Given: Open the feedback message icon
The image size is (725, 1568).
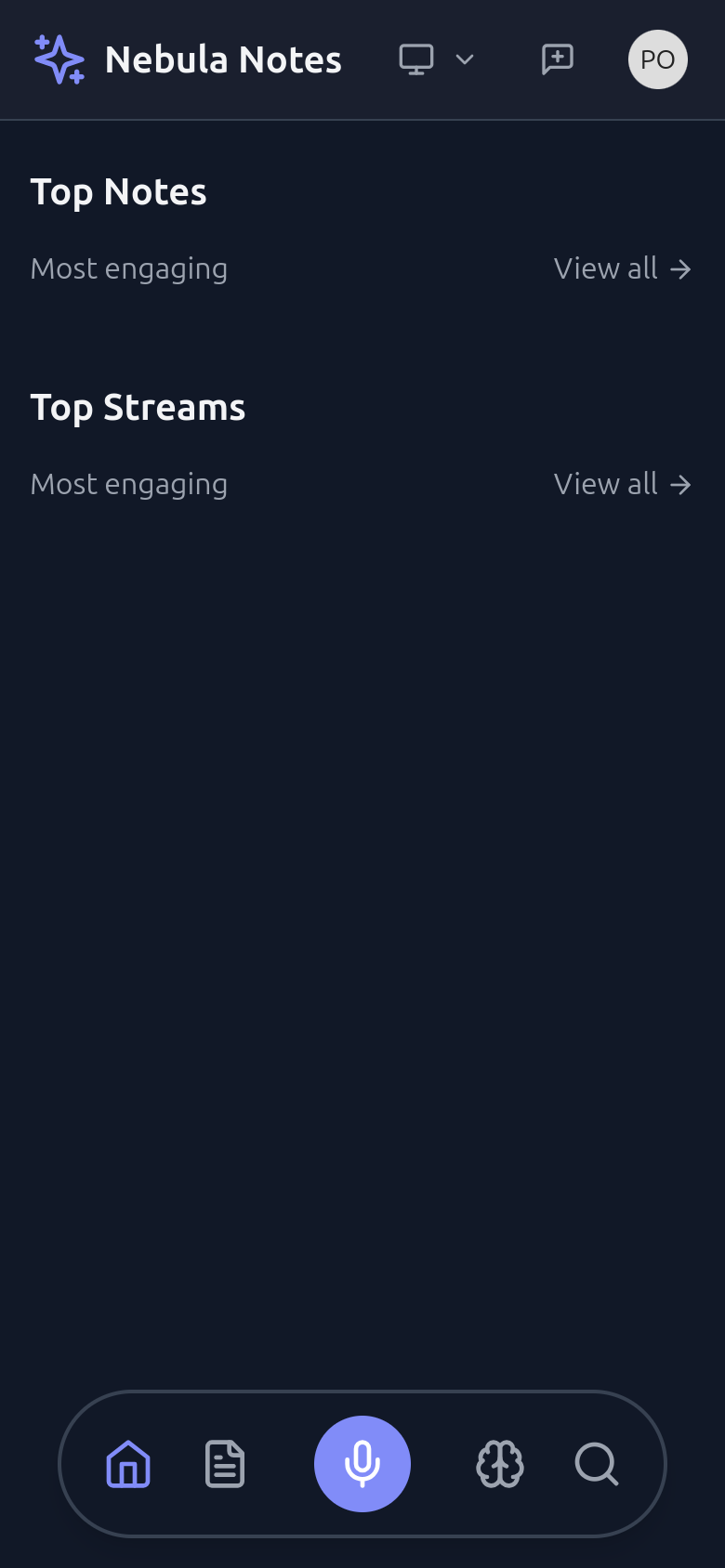Looking at the screenshot, I should click(558, 59).
